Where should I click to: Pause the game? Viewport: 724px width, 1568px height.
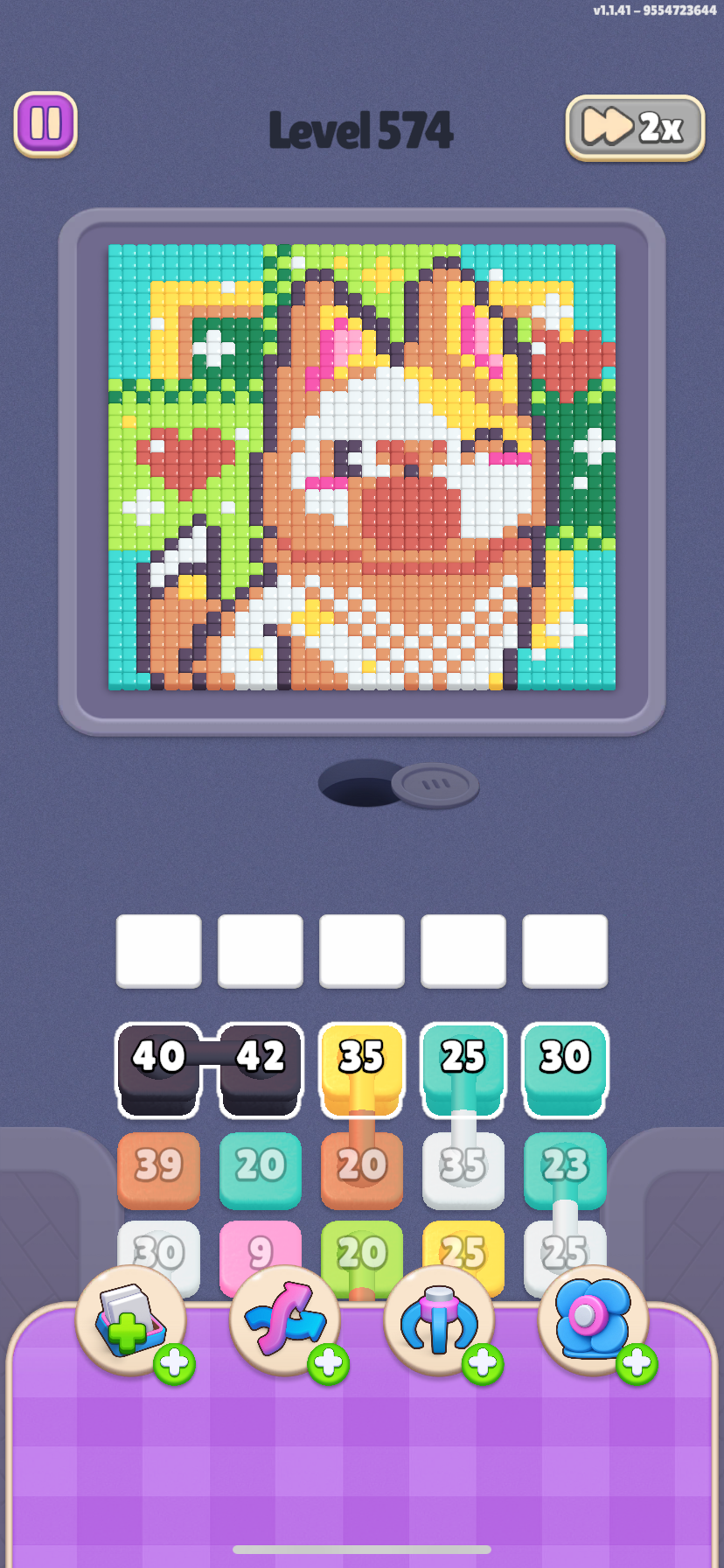(x=45, y=124)
